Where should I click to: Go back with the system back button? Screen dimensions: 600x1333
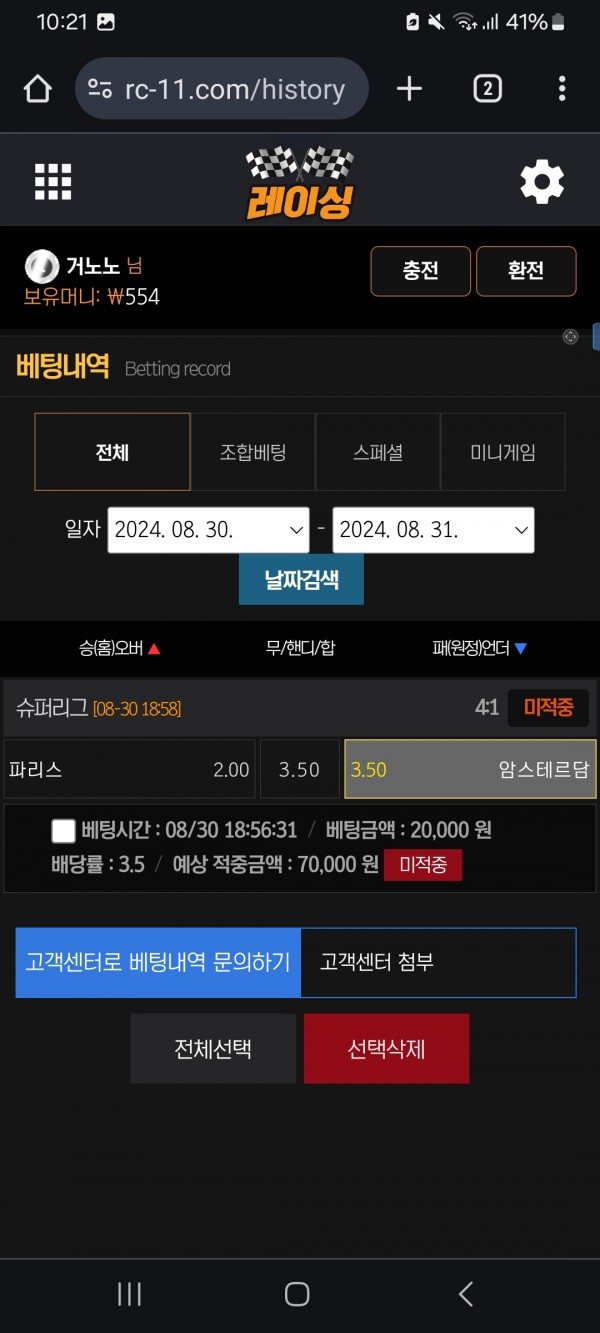(x=466, y=1294)
